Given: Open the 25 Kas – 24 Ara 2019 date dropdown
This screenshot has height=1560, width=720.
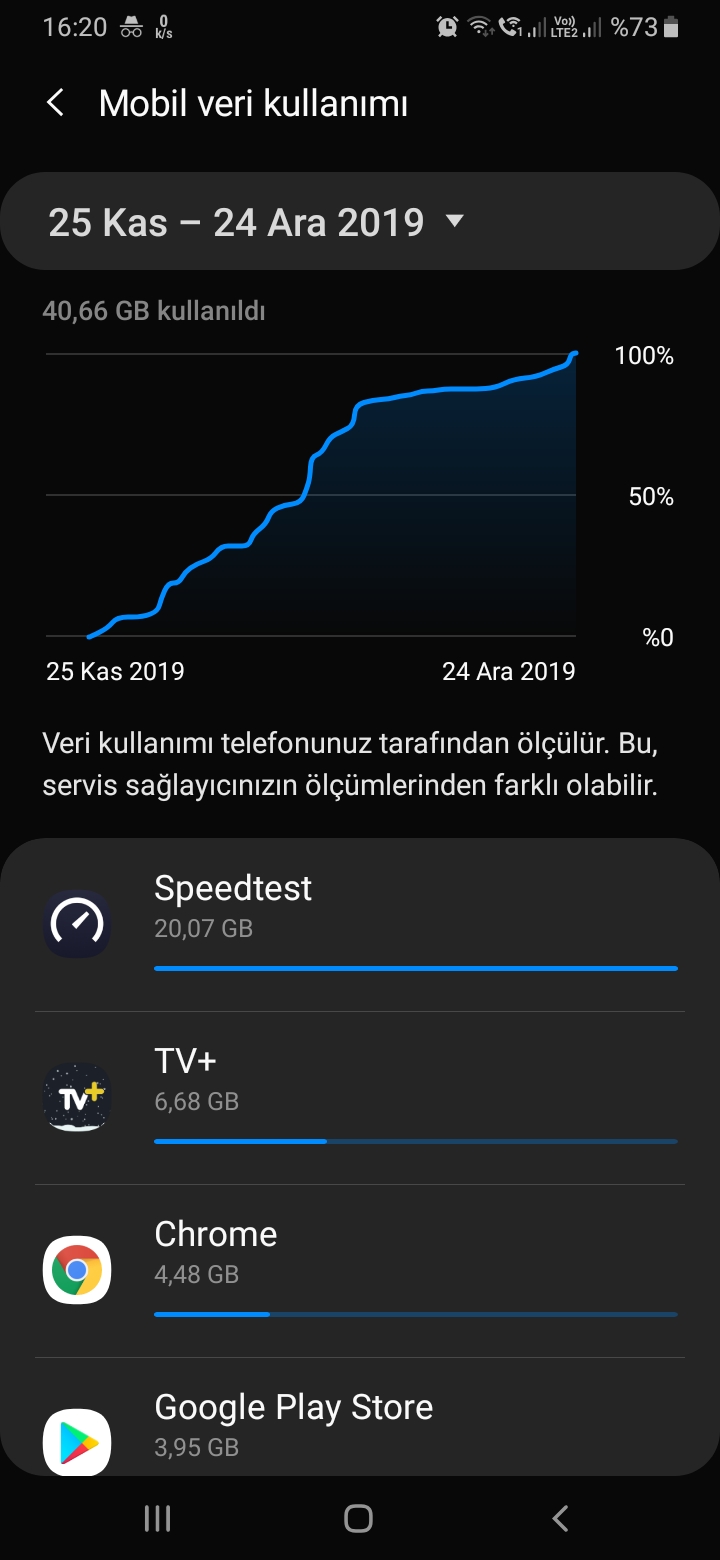Looking at the screenshot, I should [x=257, y=222].
